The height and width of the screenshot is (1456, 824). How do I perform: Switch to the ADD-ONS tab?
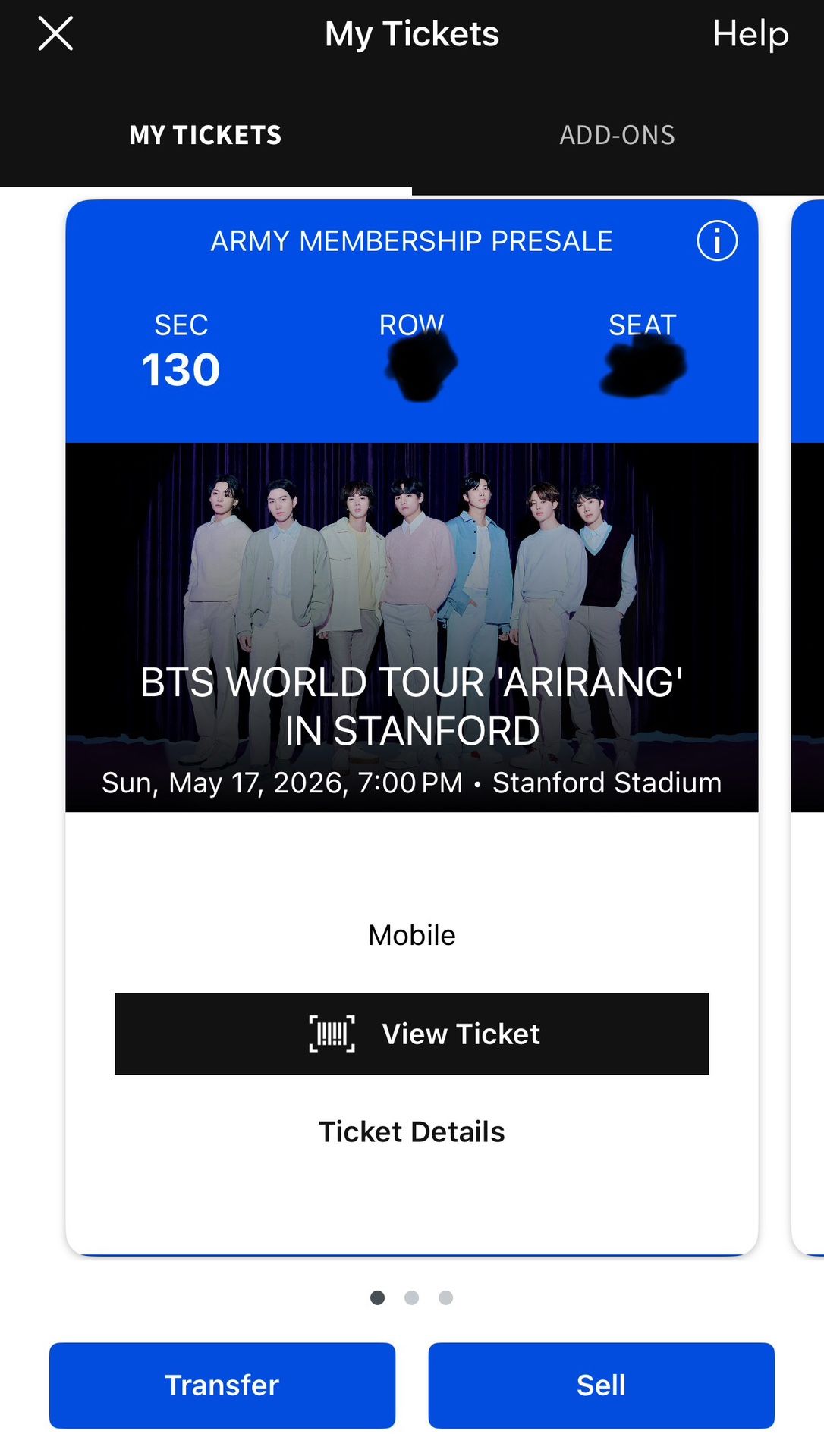pos(617,135)
